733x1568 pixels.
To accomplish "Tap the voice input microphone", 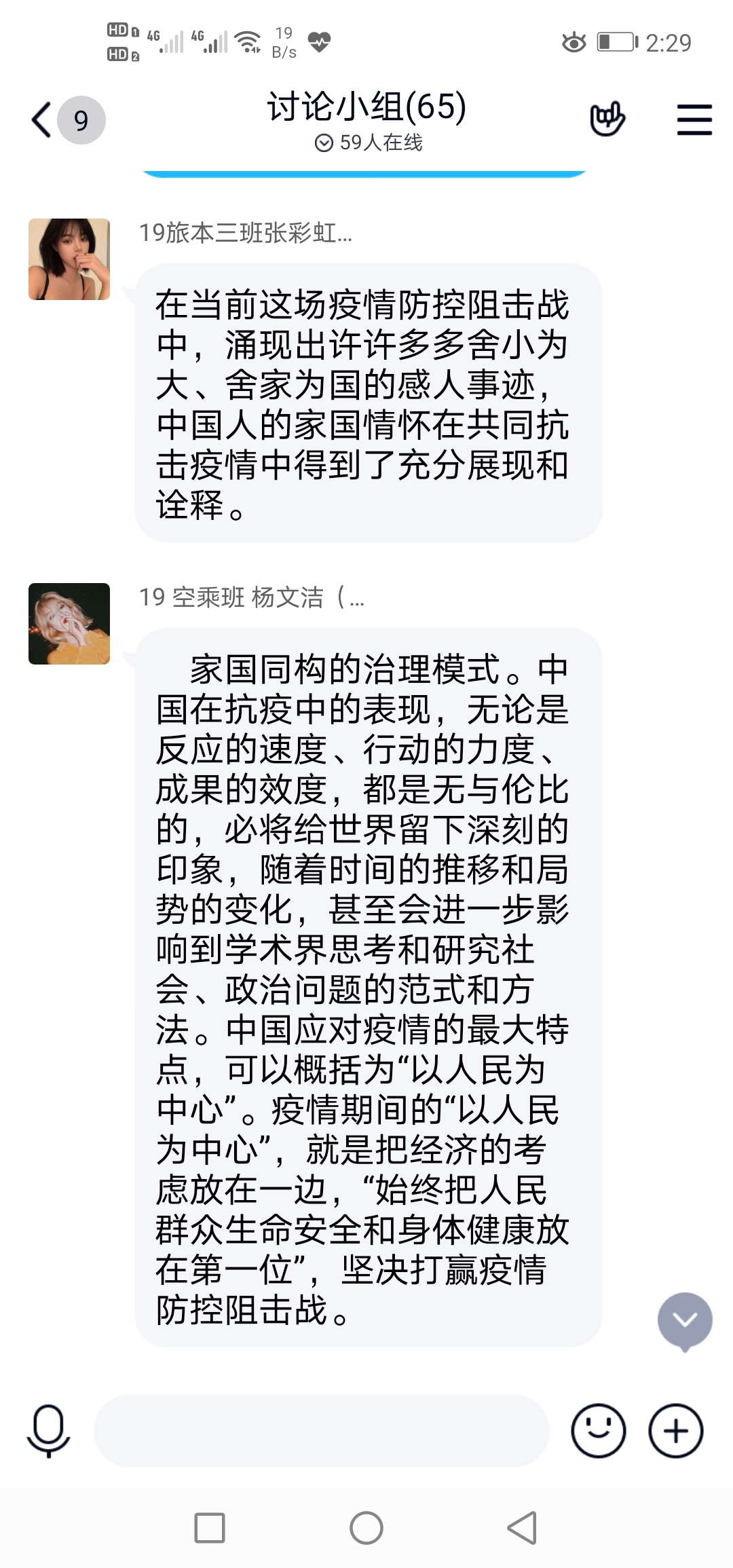I will (x=48, y=1430).
